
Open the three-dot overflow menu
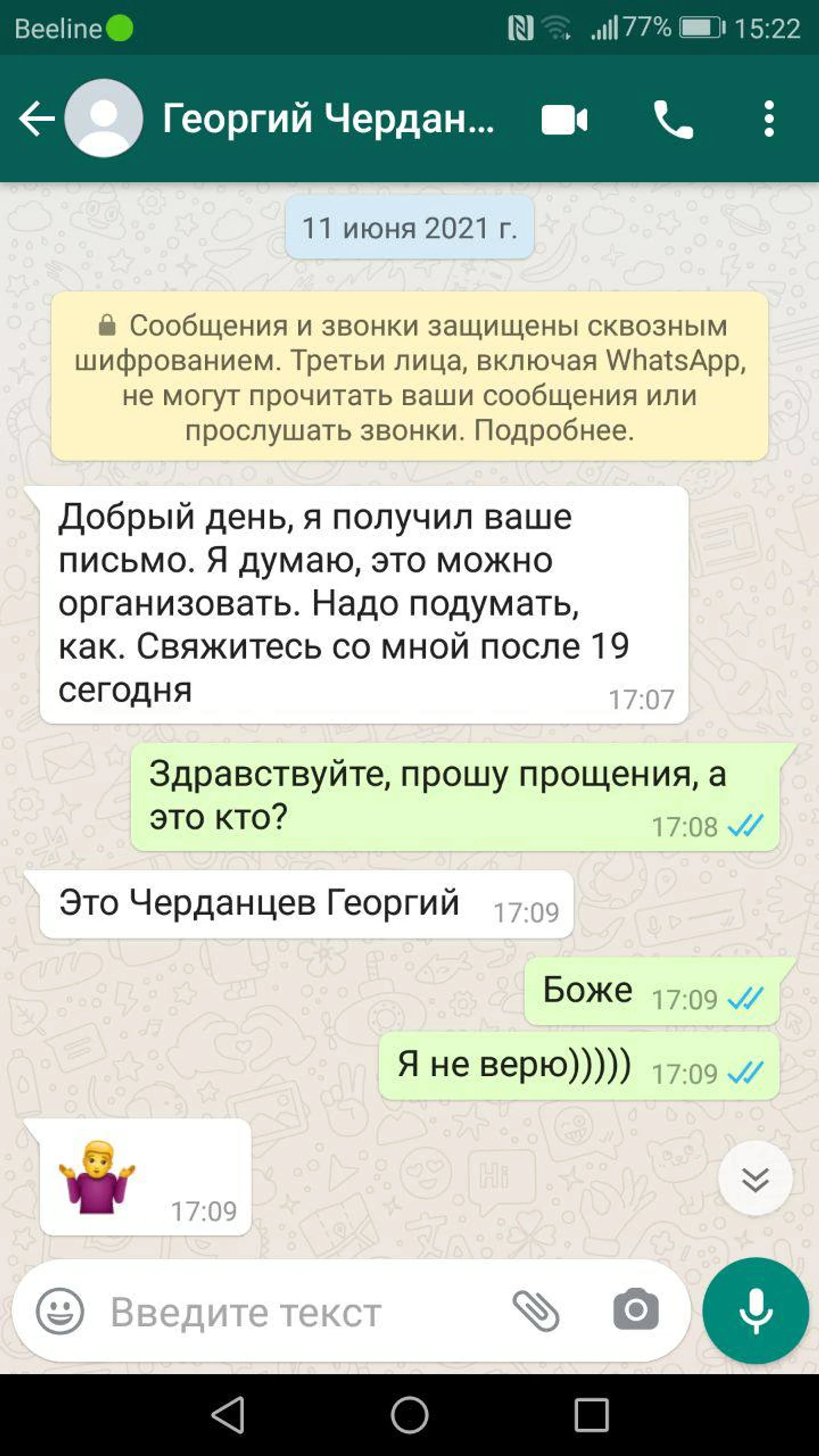coord(769,119)
